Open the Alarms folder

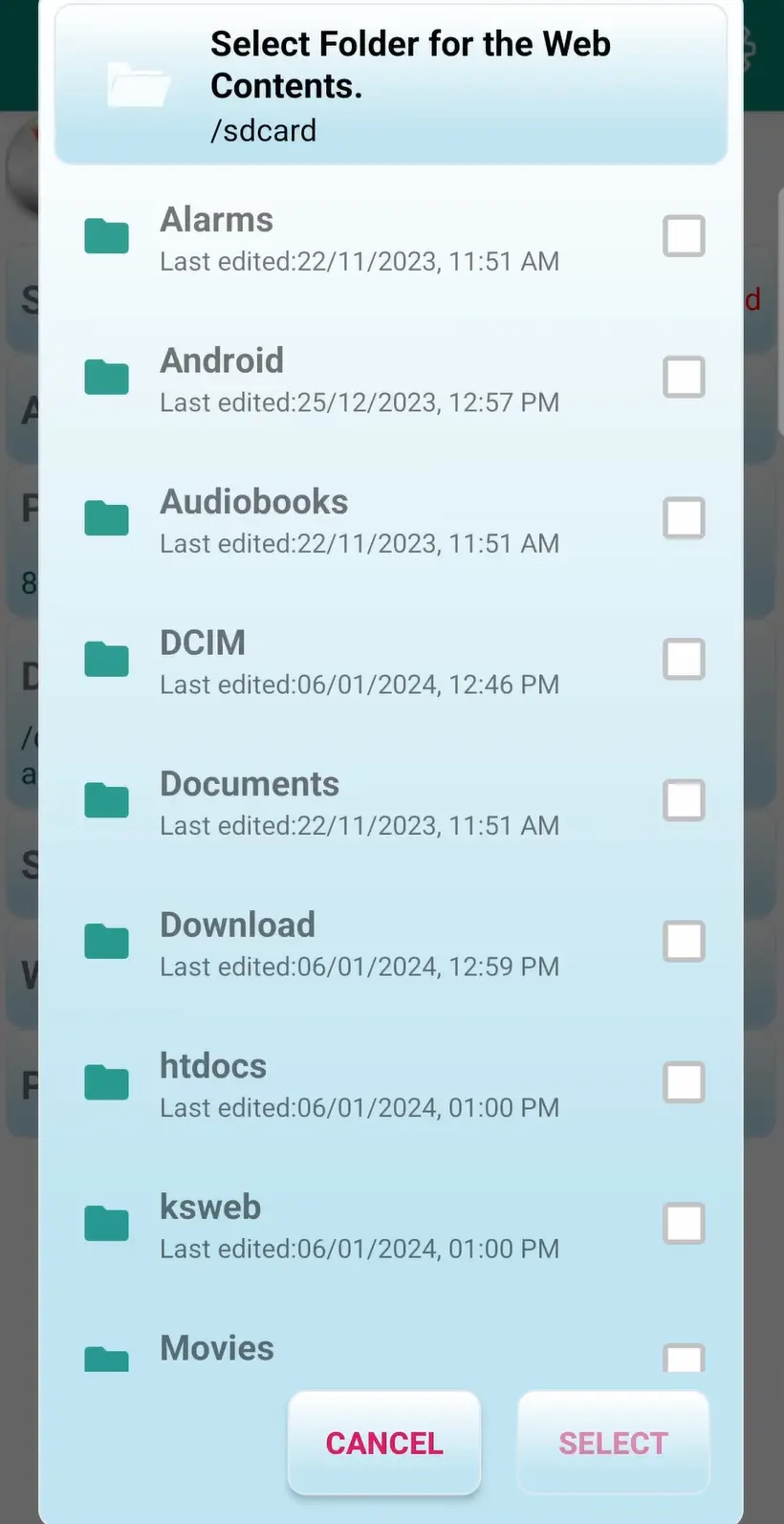(x=216, y=220)
